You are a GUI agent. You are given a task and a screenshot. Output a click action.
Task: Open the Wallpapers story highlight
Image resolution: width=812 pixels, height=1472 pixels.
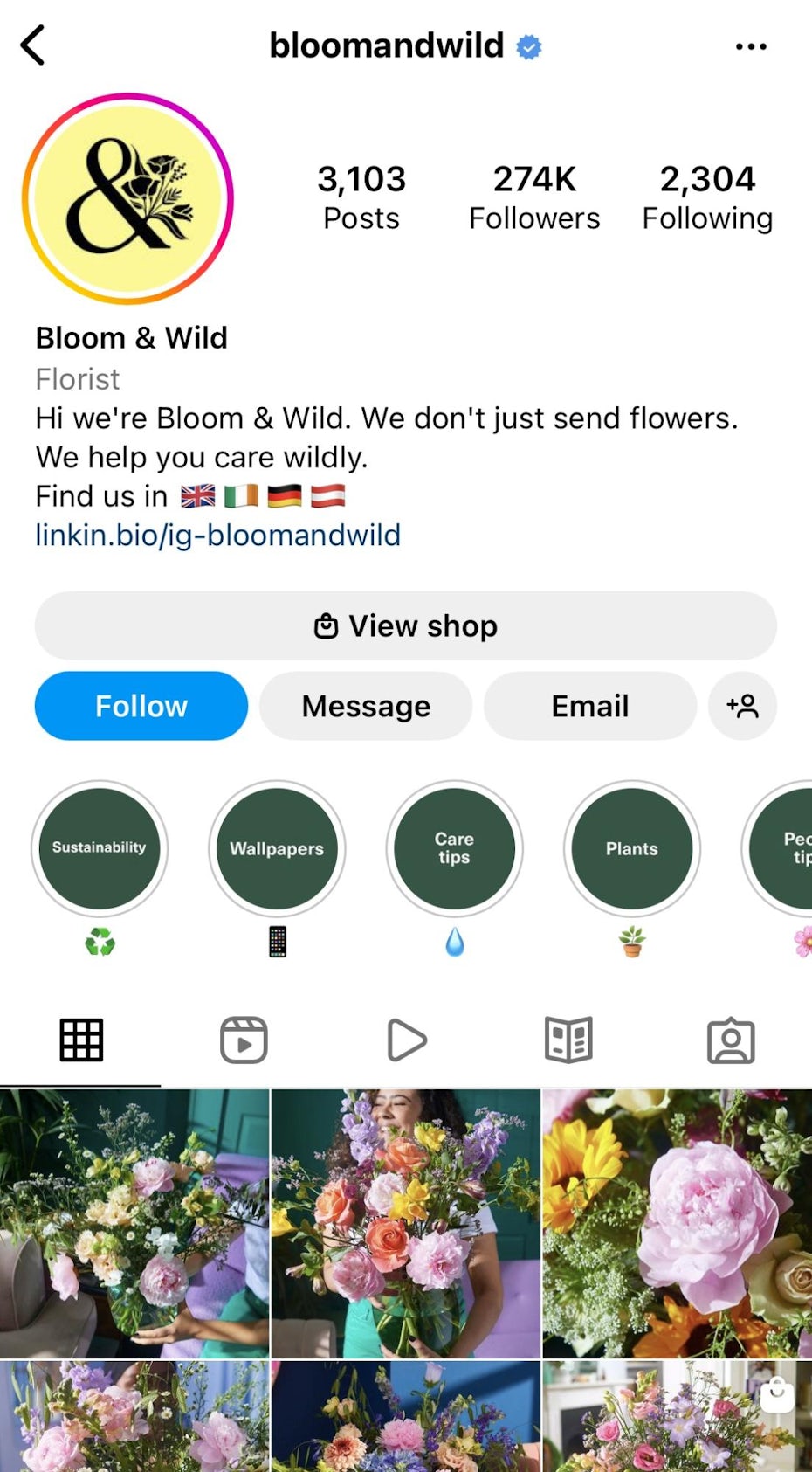(x=277, y=848)
